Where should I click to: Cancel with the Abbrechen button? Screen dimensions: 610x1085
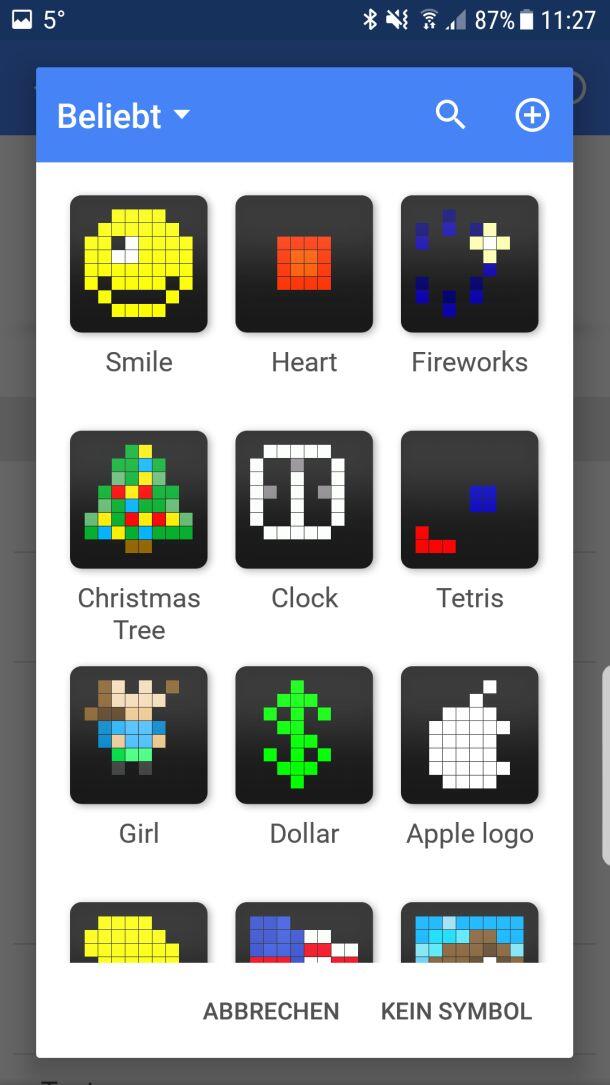point(271,1011)
